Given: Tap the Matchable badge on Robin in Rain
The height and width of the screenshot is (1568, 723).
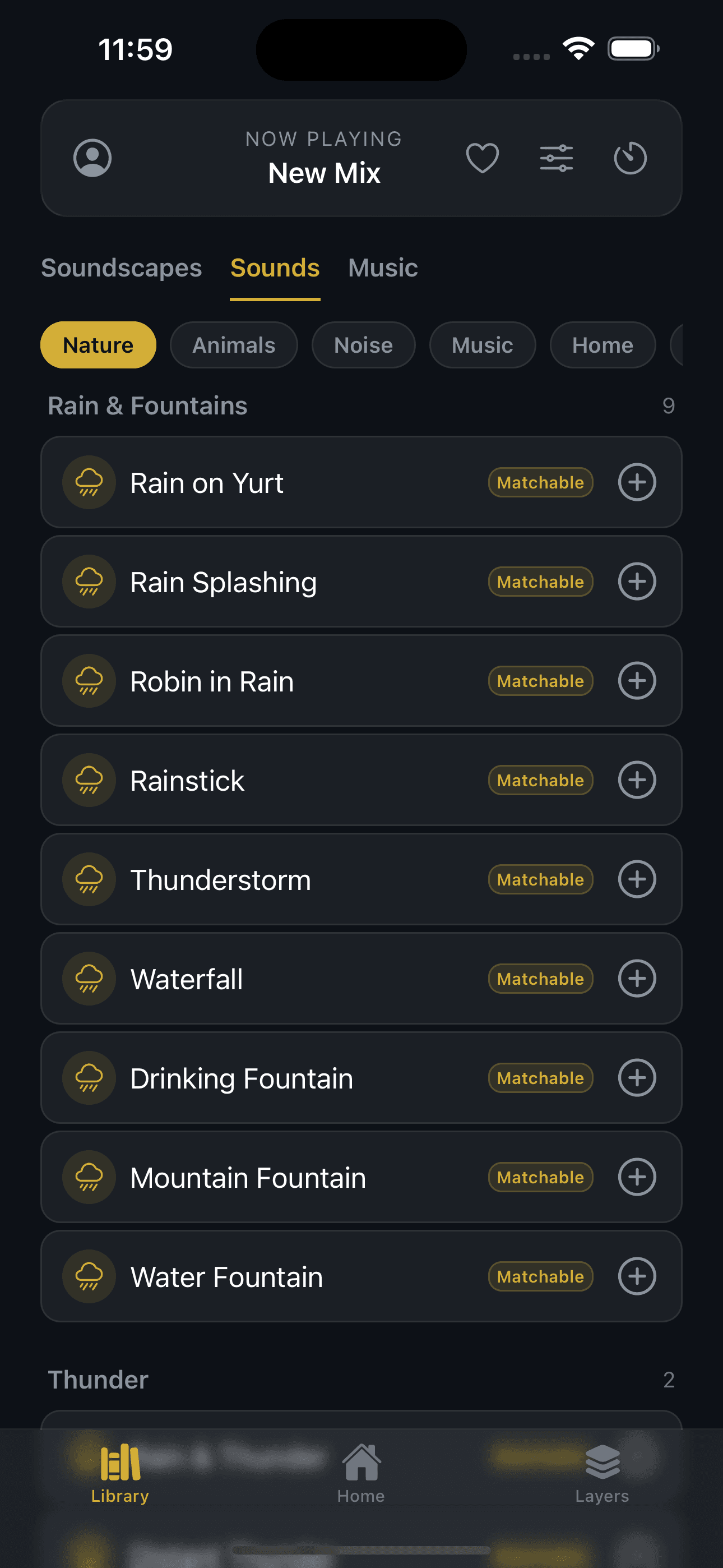Looking at the screenshot, I should [x=540, y=681].
